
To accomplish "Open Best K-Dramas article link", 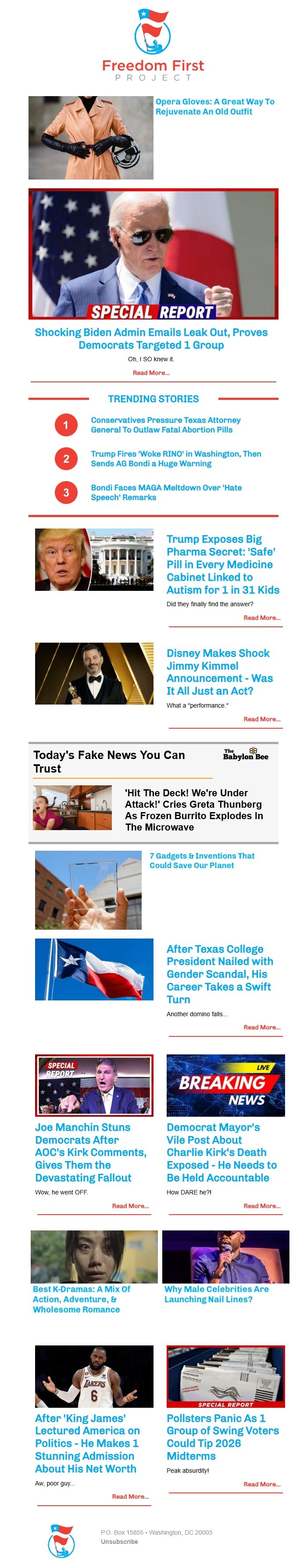I will tap(82, 1299).
